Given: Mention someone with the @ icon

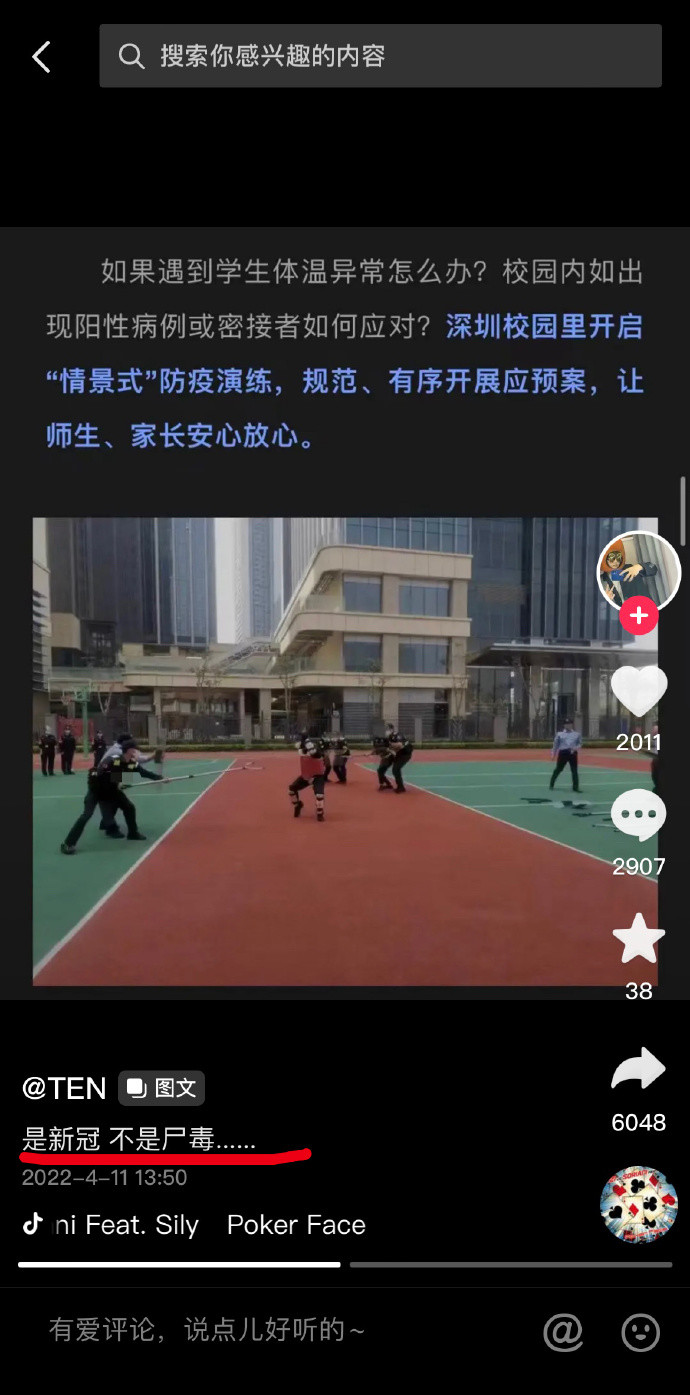Looking at the screenshot, I should pos(563,1331).
